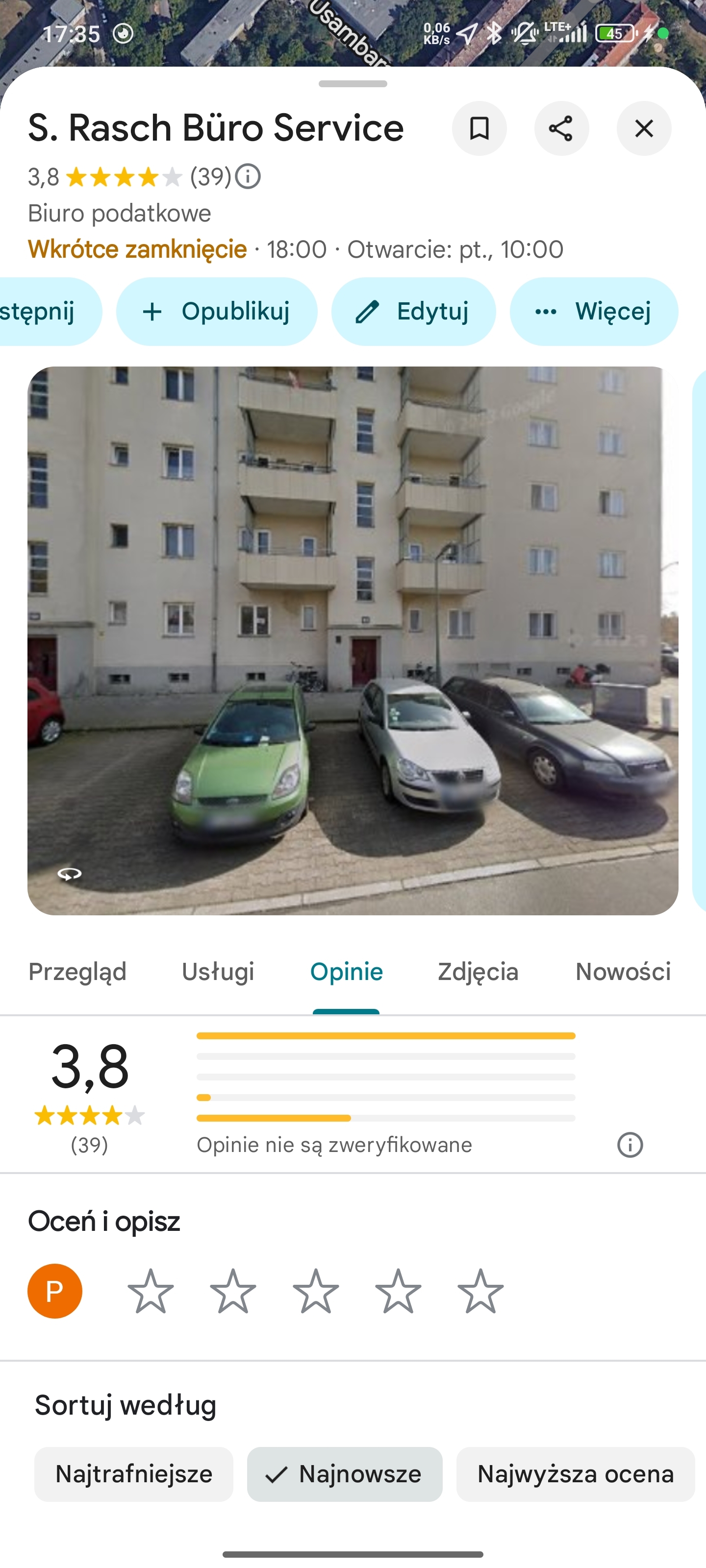Open the Więcej options chip

tap(593, 312)
